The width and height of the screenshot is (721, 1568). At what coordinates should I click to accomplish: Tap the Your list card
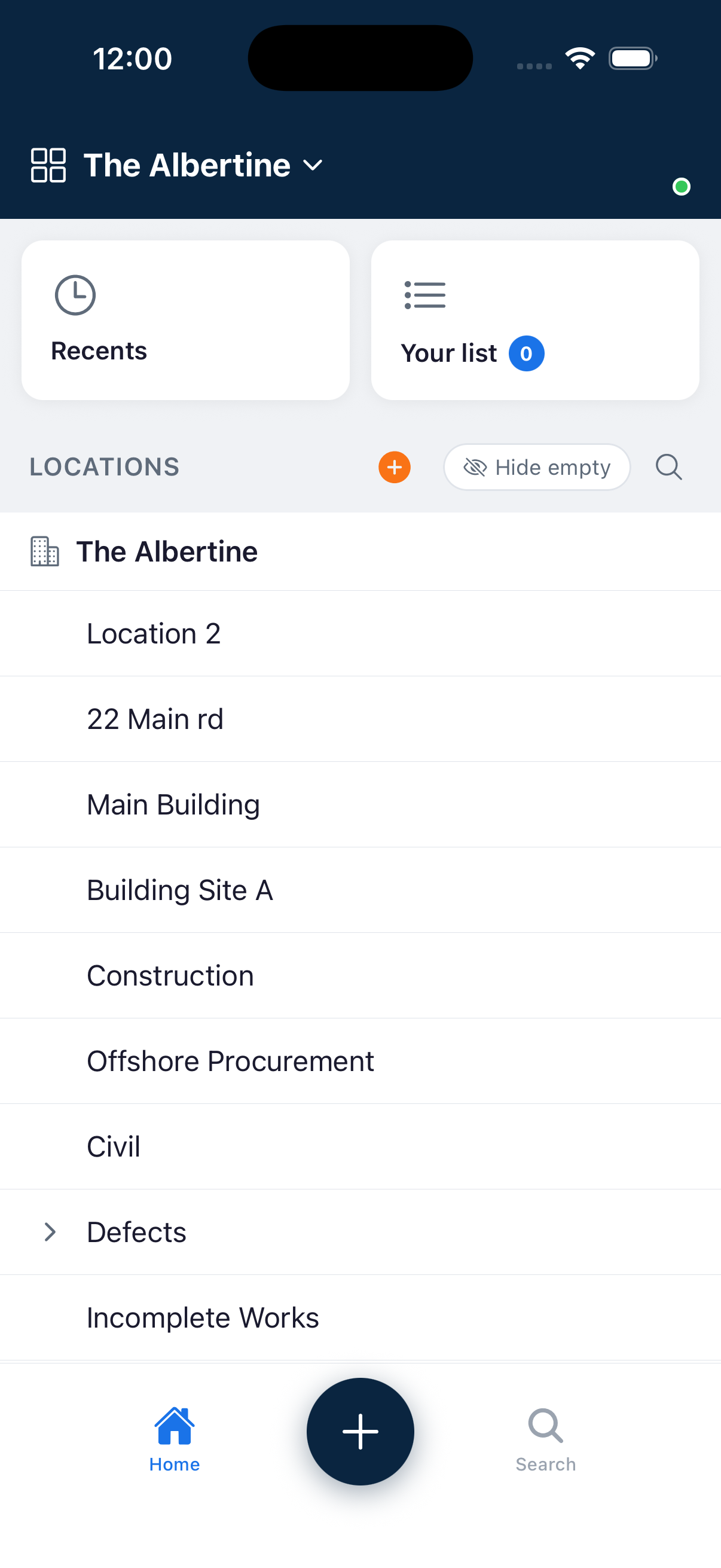point(535,319)
